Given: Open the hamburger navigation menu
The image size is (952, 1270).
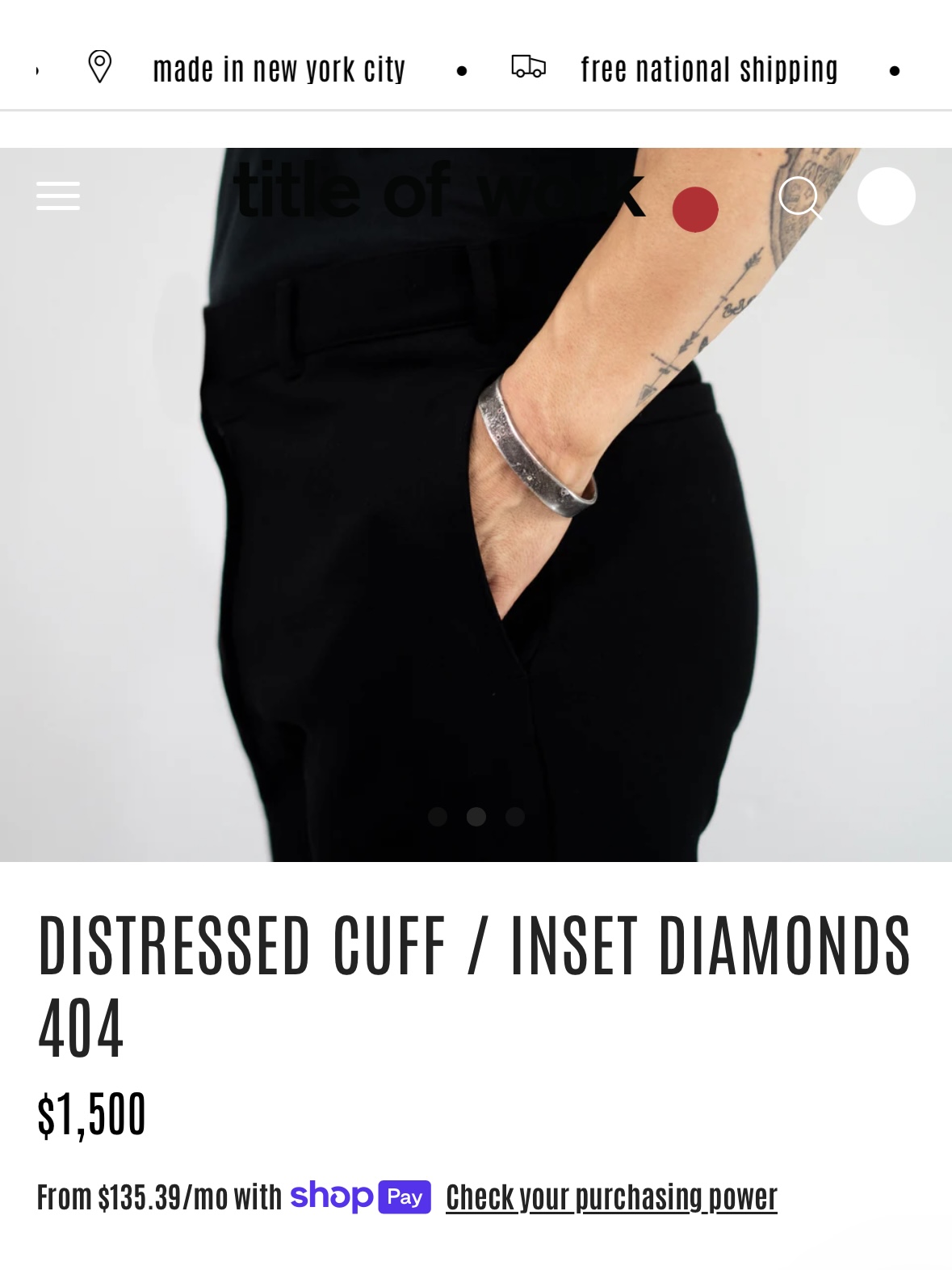Looking at the screenshot, I should click(x=58, y=196).
